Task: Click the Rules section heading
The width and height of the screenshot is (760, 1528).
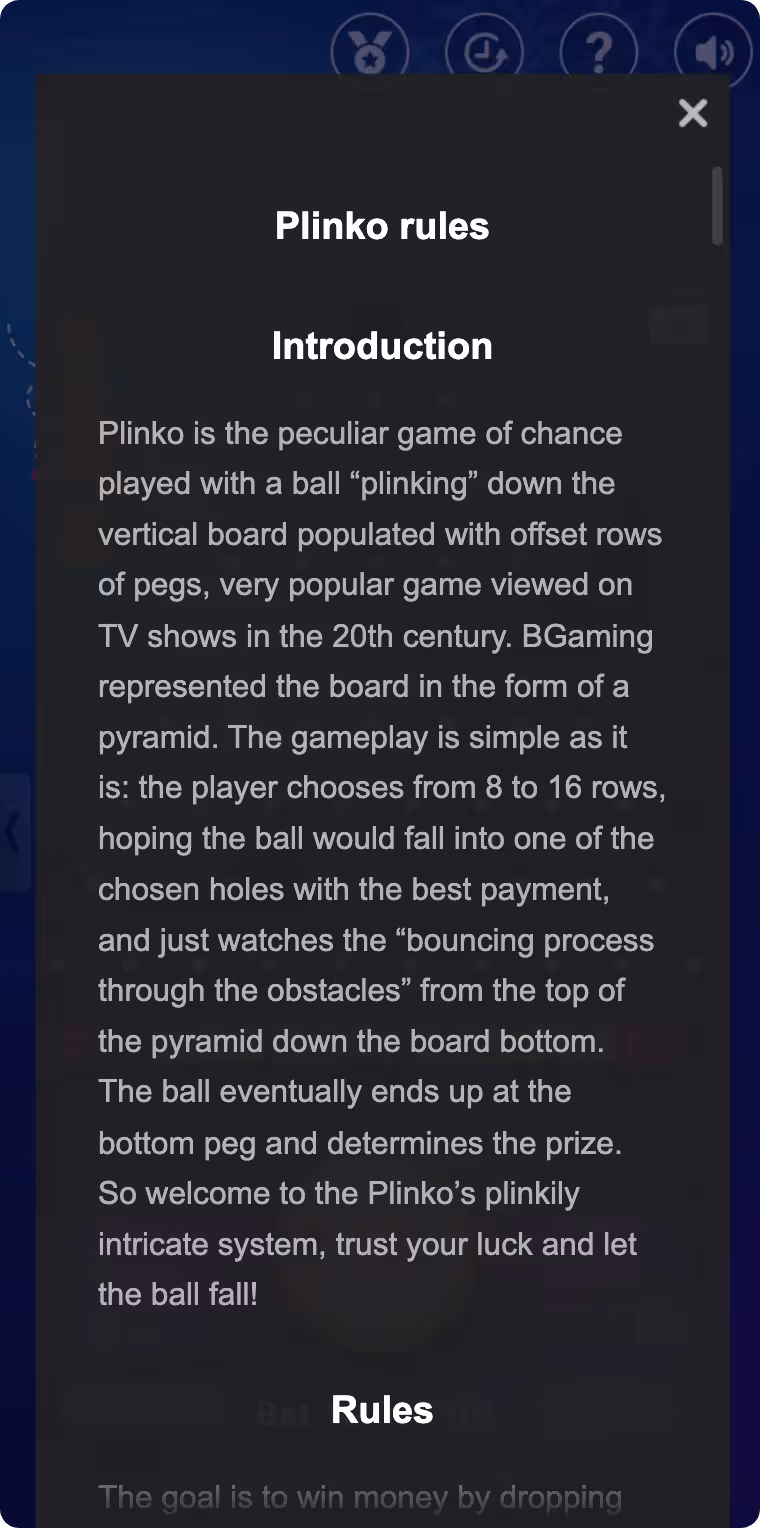Action: (x=382, y=1410)
